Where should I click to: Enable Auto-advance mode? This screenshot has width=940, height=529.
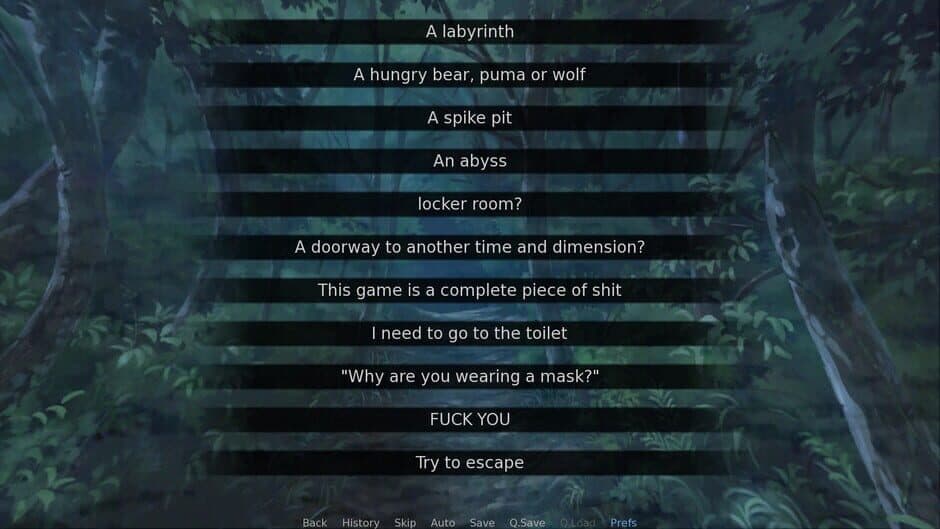tap(443, 522)
